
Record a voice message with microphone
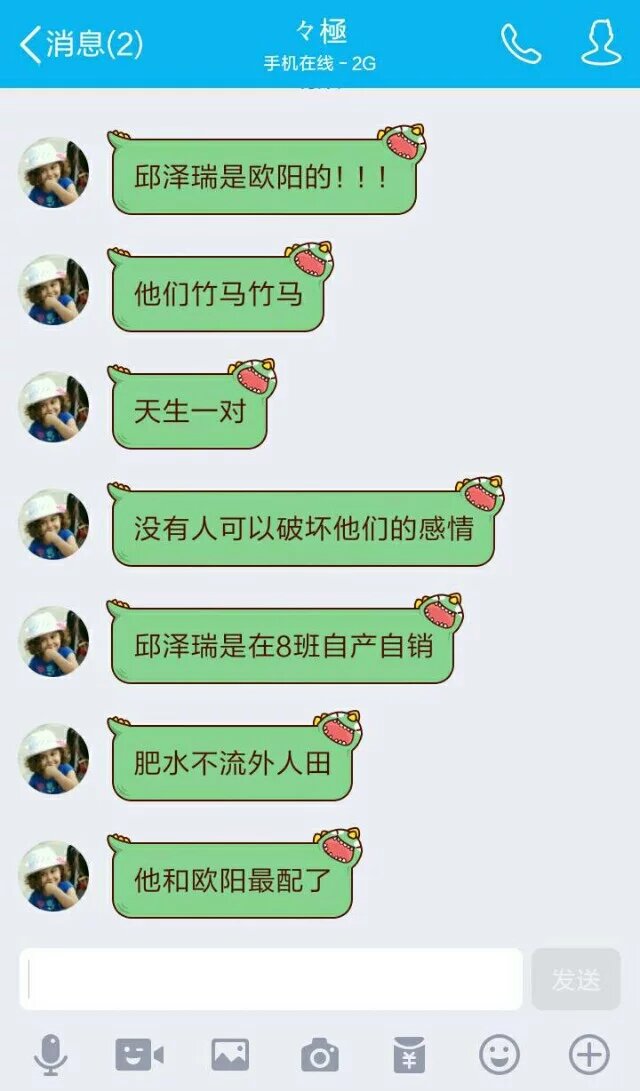tap(50, 1054)
